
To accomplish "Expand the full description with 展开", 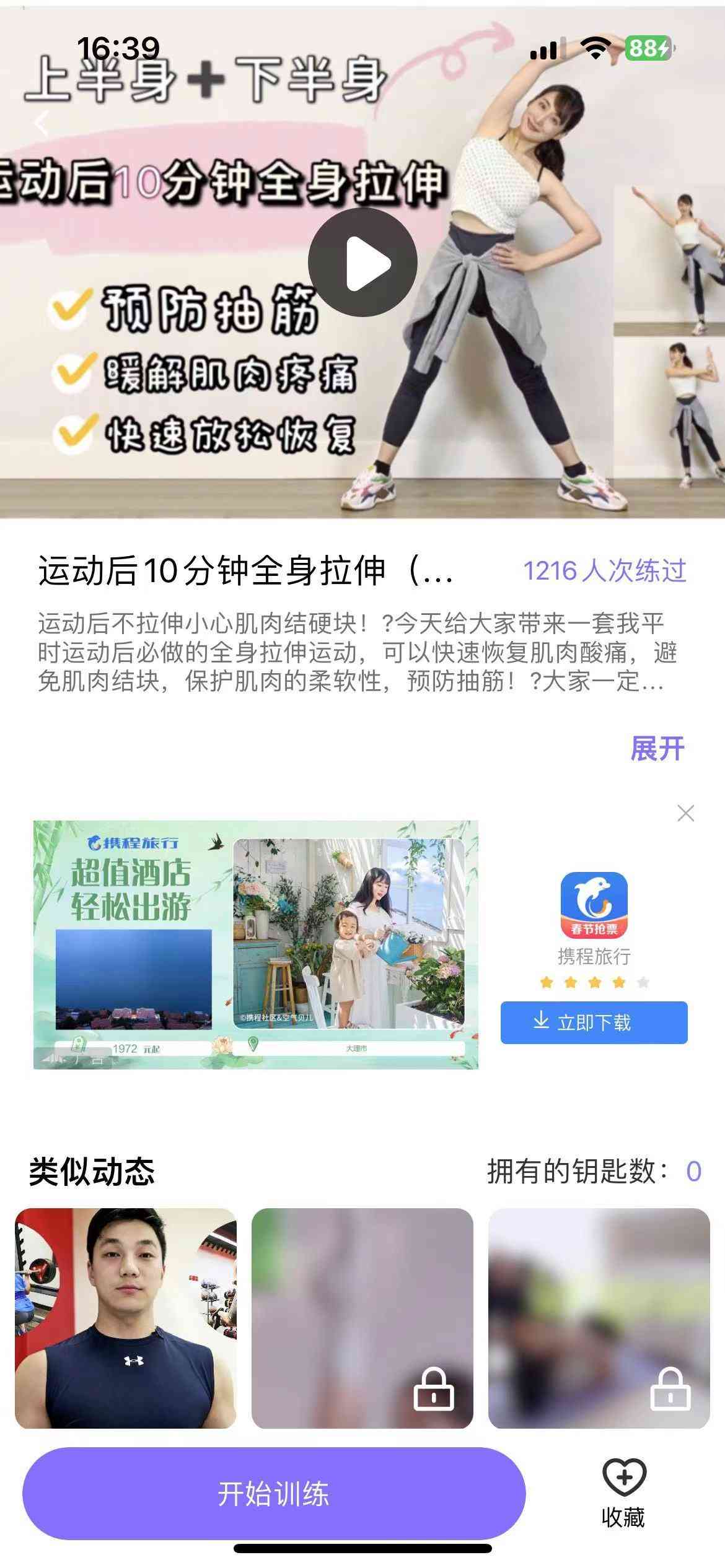I will pos(657,749).
